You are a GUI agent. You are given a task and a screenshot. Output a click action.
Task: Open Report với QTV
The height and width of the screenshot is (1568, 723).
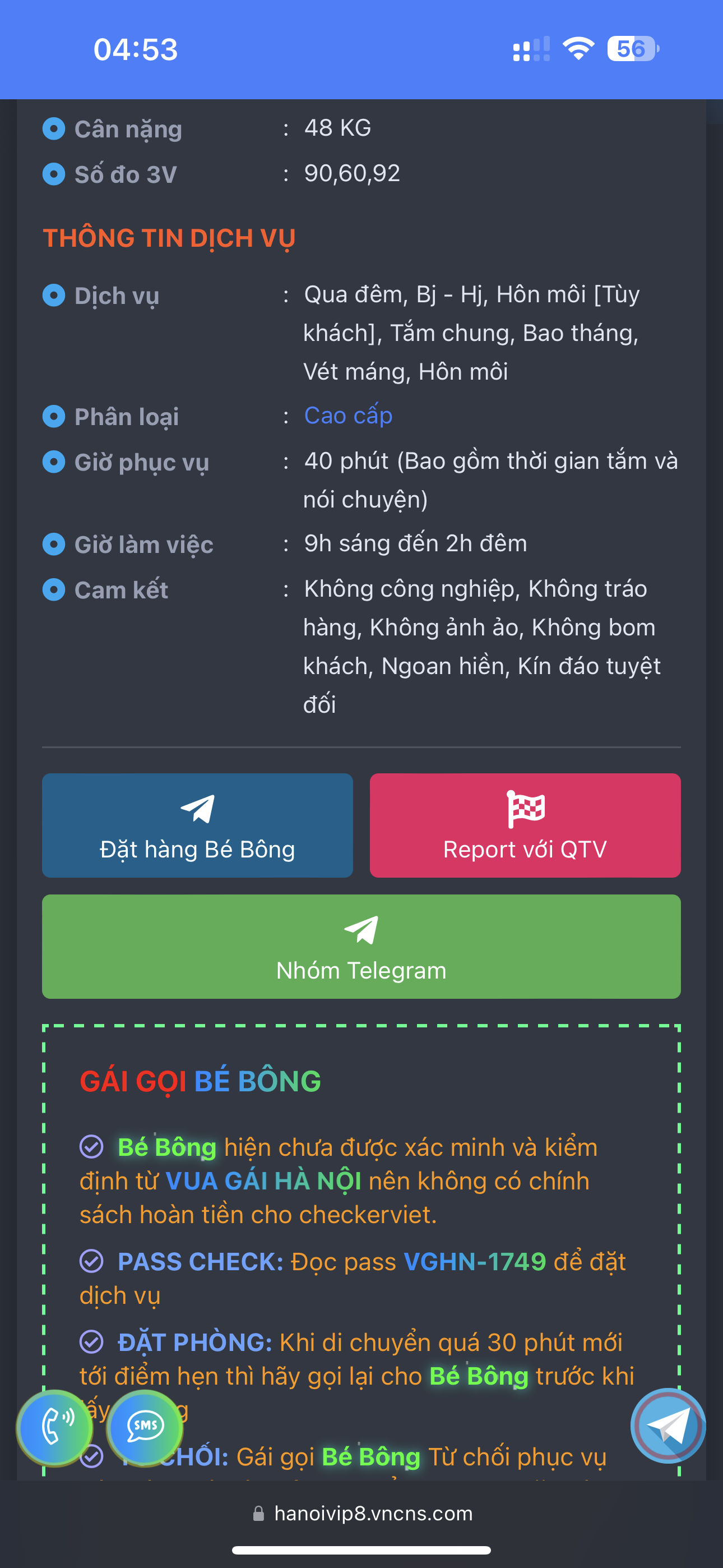pos(525,825)
